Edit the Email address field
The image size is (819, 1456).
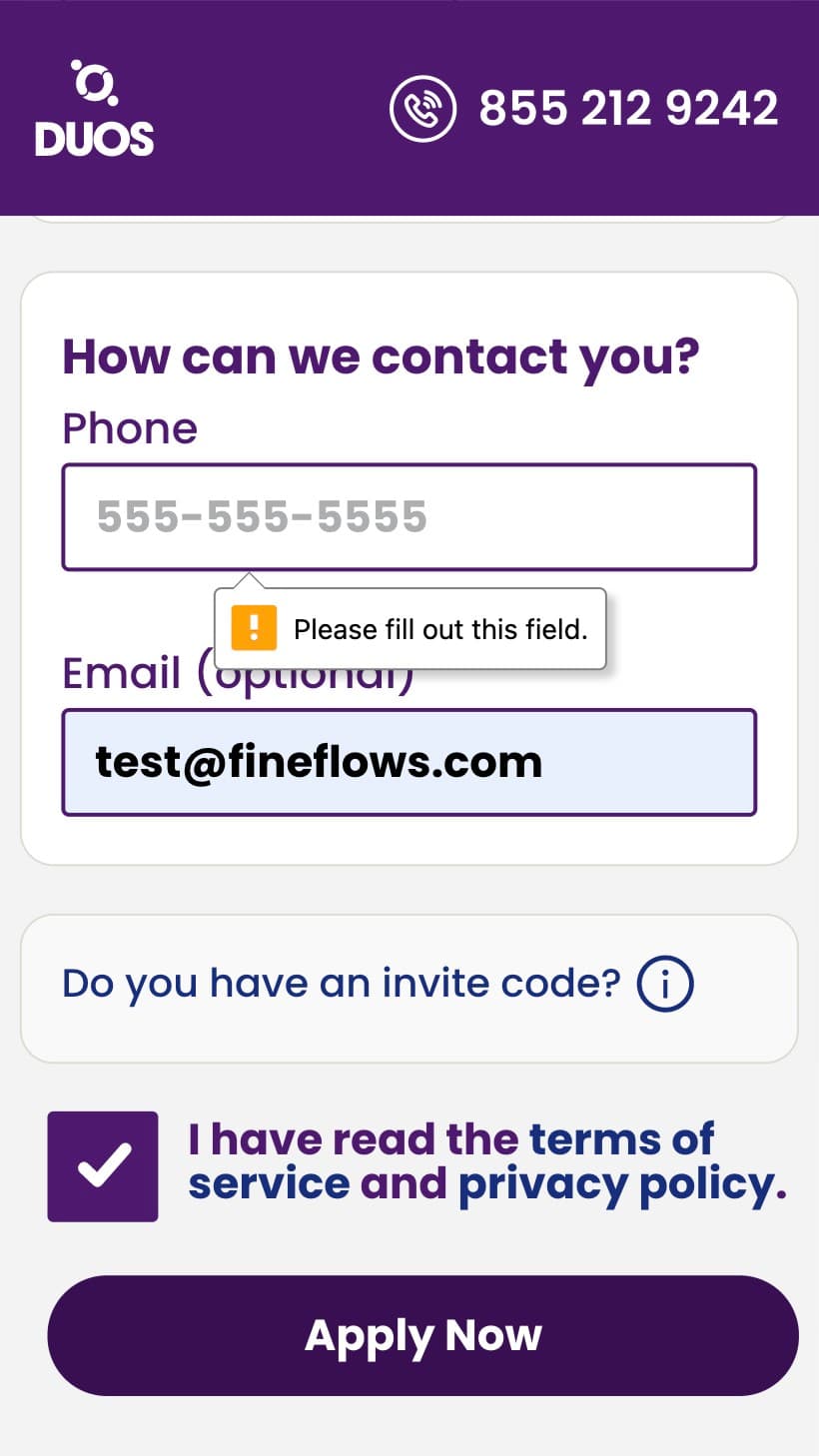(409, 763)
